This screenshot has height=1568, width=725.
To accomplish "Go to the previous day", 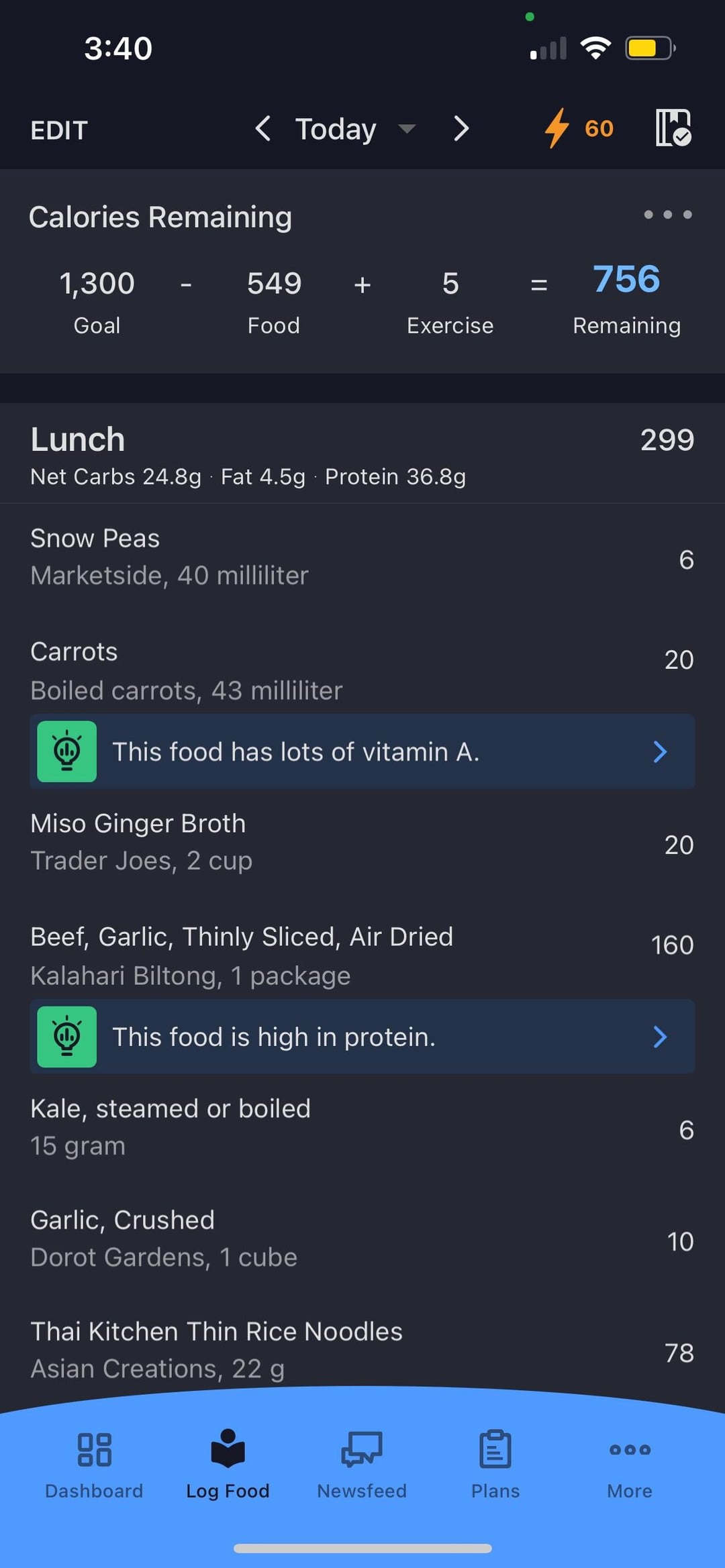I will [x=262, y=128].
